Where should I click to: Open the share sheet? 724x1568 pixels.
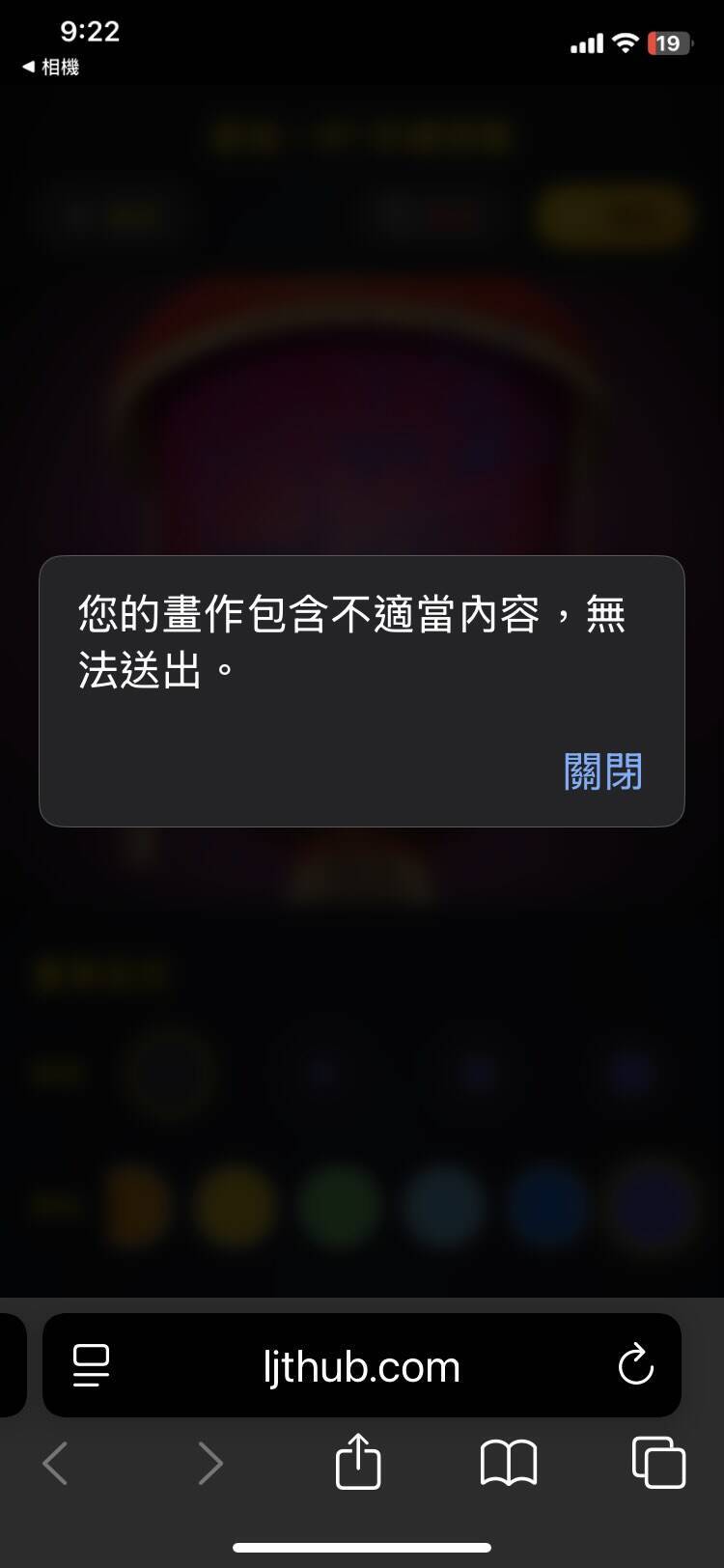(x=357, y=1463)
